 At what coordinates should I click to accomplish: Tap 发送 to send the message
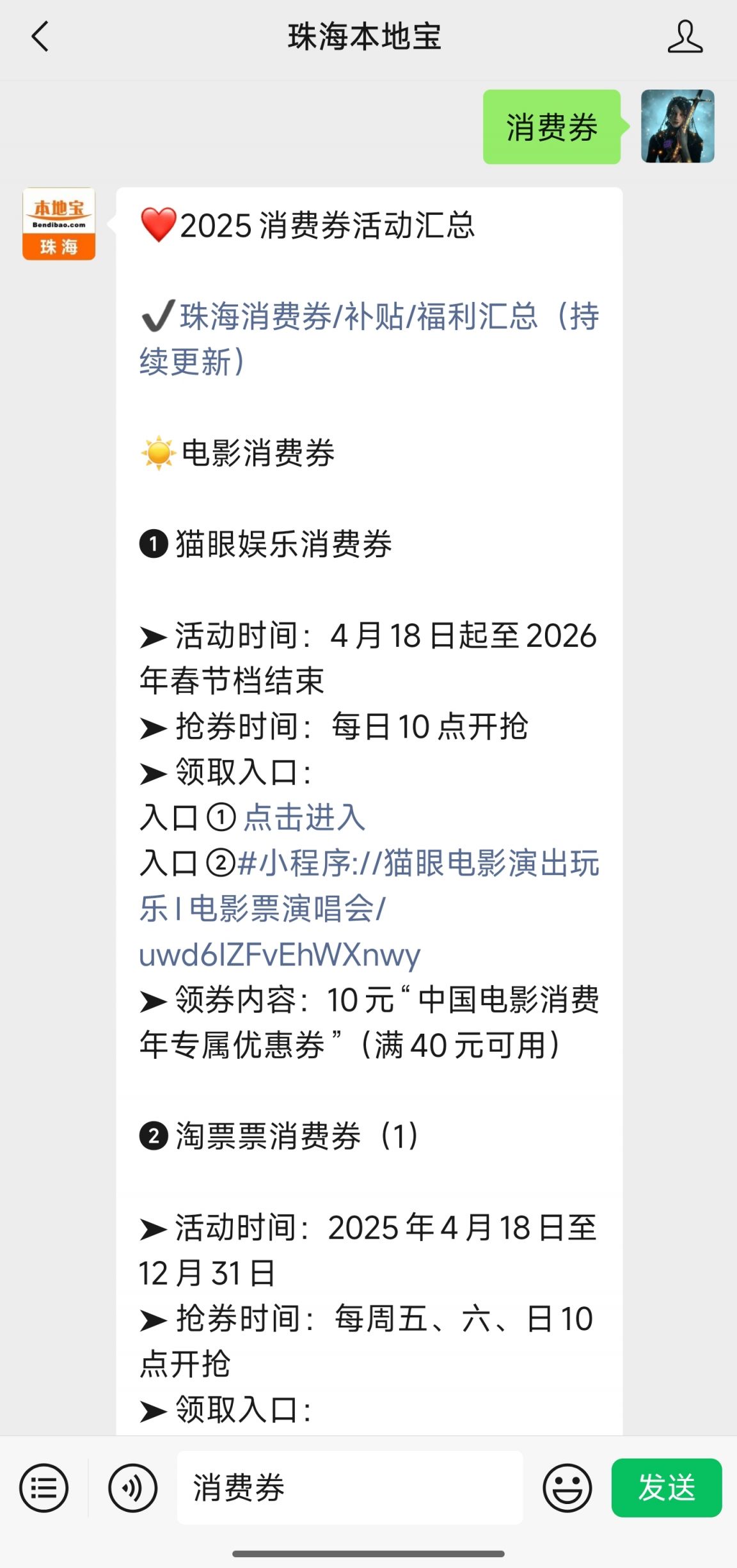667,1487
